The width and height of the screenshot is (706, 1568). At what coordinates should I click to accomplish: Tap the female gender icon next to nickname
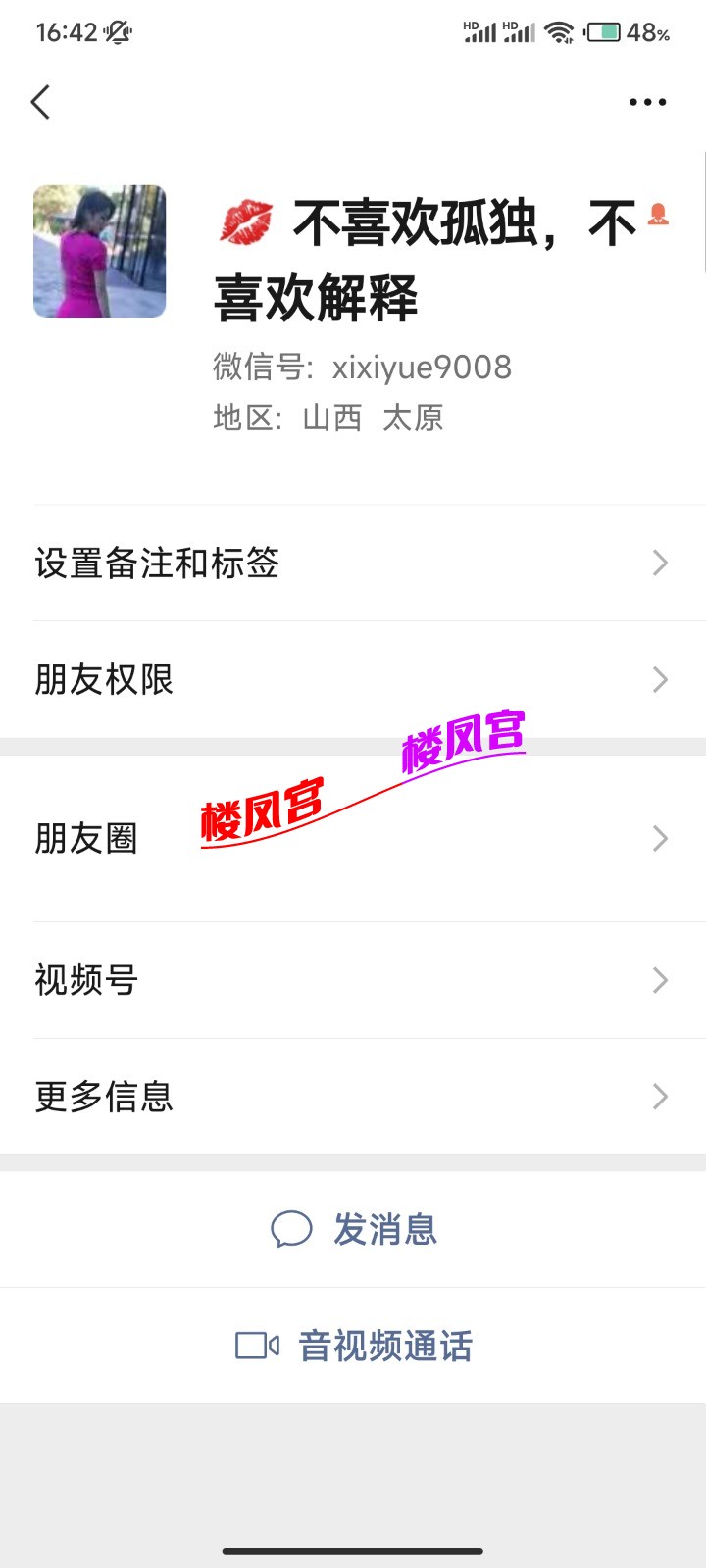(659, 218)
